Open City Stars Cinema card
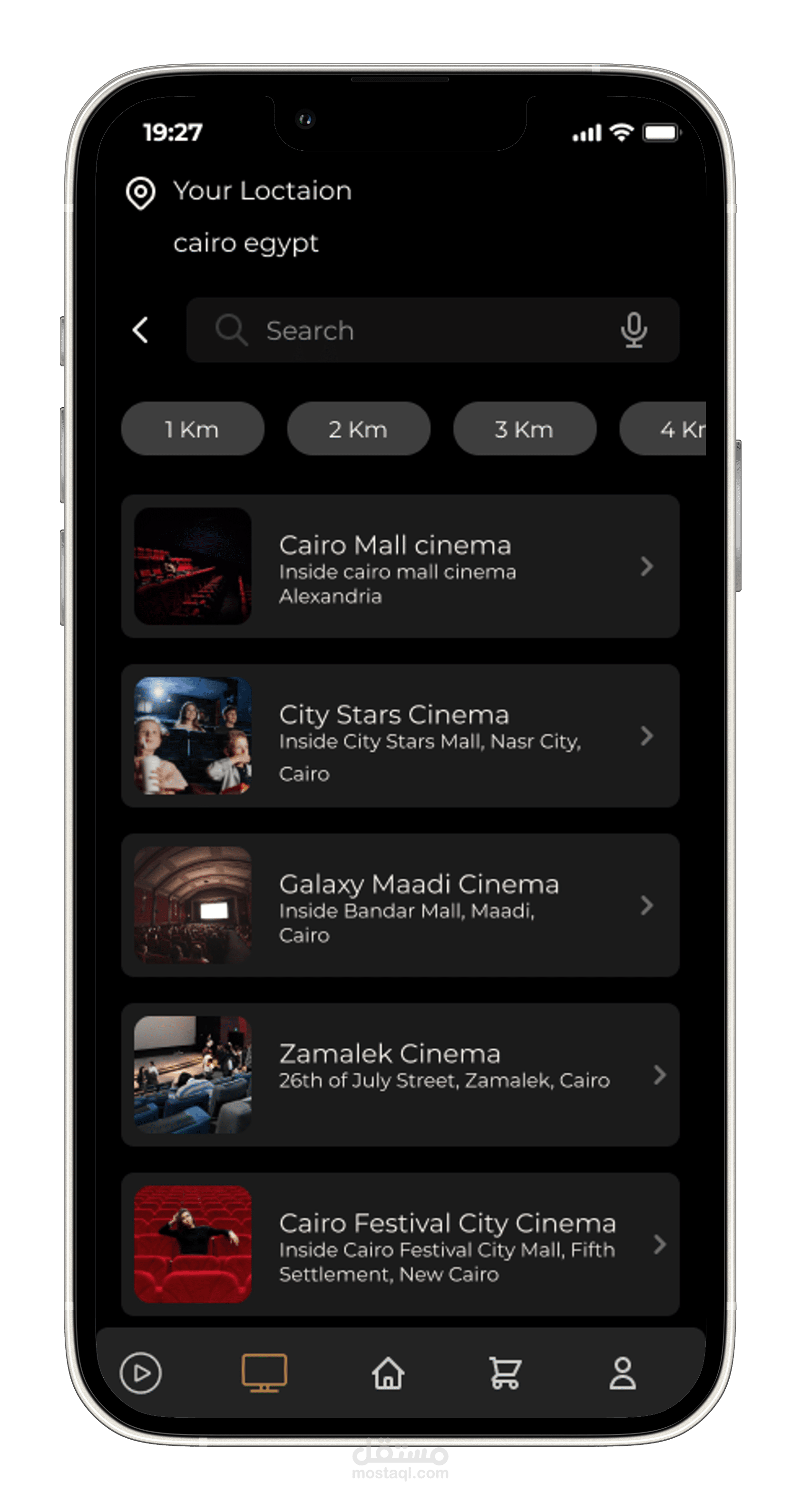 400,736
